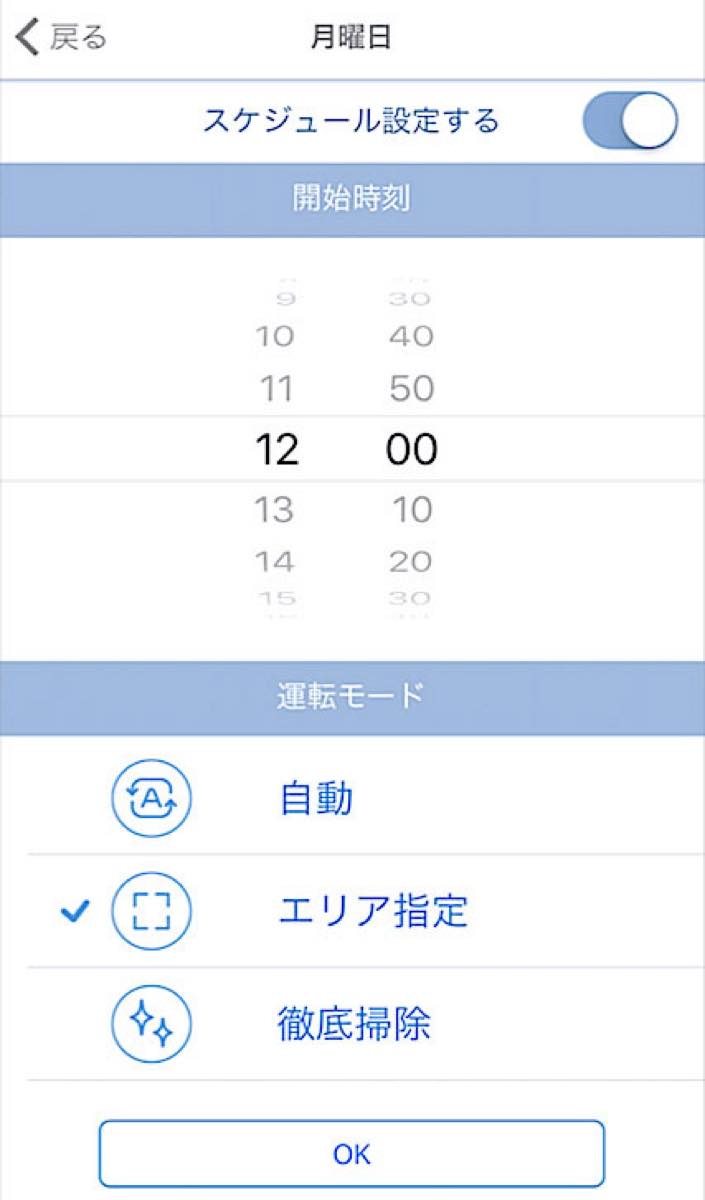Select 徹底掃除 driving mode
The height and width of the screenshot is (1200, 705).
[353, 1024]
